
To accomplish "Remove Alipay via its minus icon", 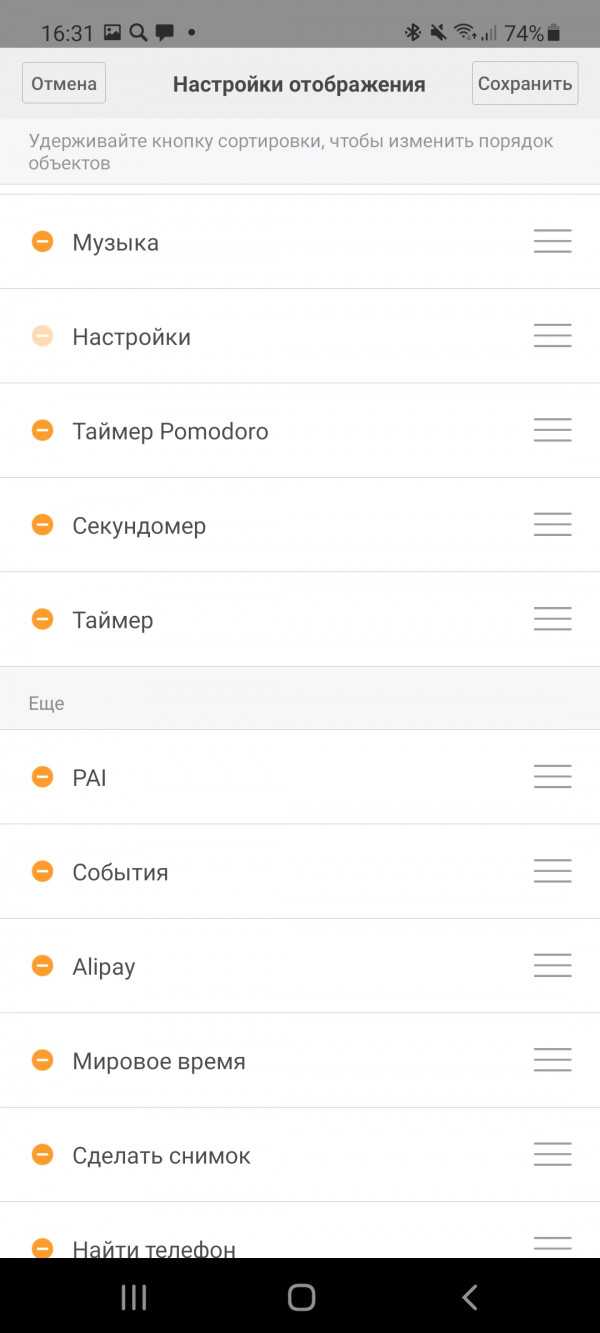I will 42,965.
